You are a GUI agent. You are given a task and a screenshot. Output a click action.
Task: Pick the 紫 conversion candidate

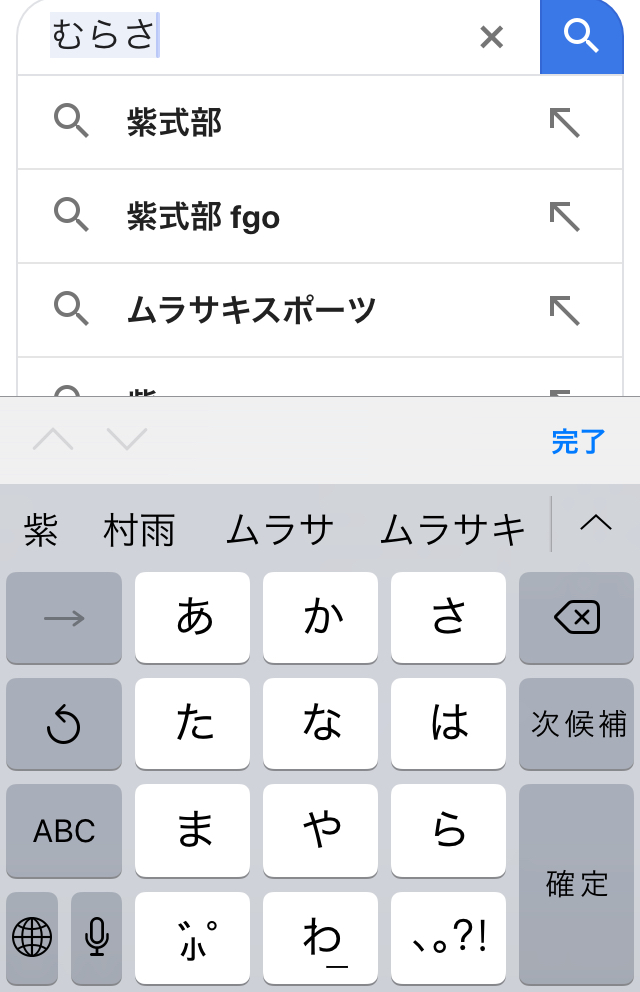(x=41, y=530)
